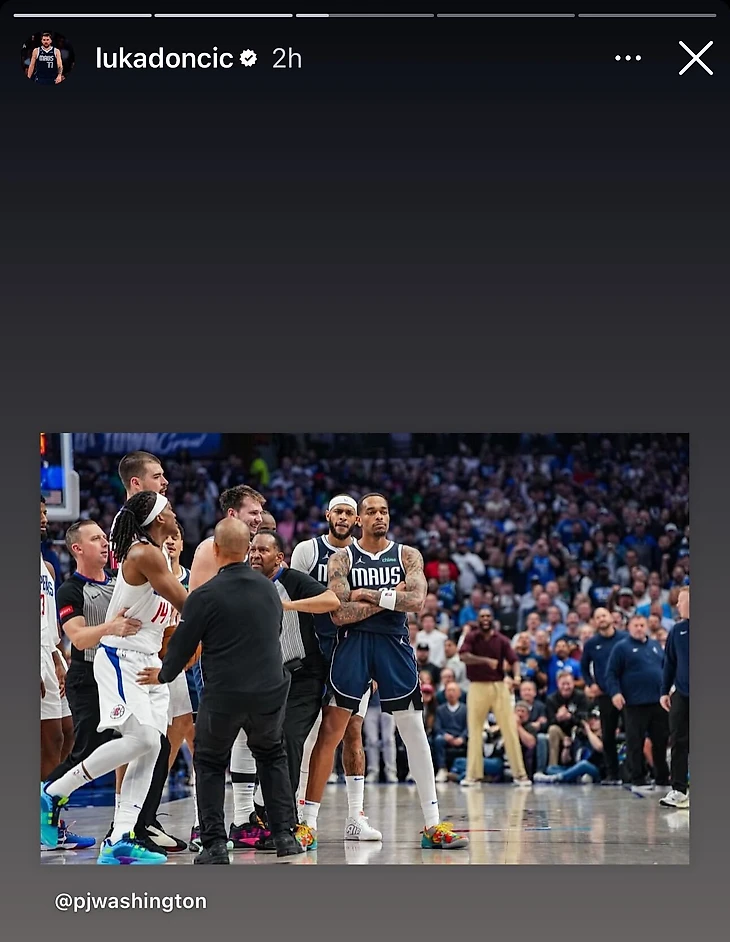Tap the lukadoncic username
The width and height of the screenshot is (730, 942).
point(164,58)
